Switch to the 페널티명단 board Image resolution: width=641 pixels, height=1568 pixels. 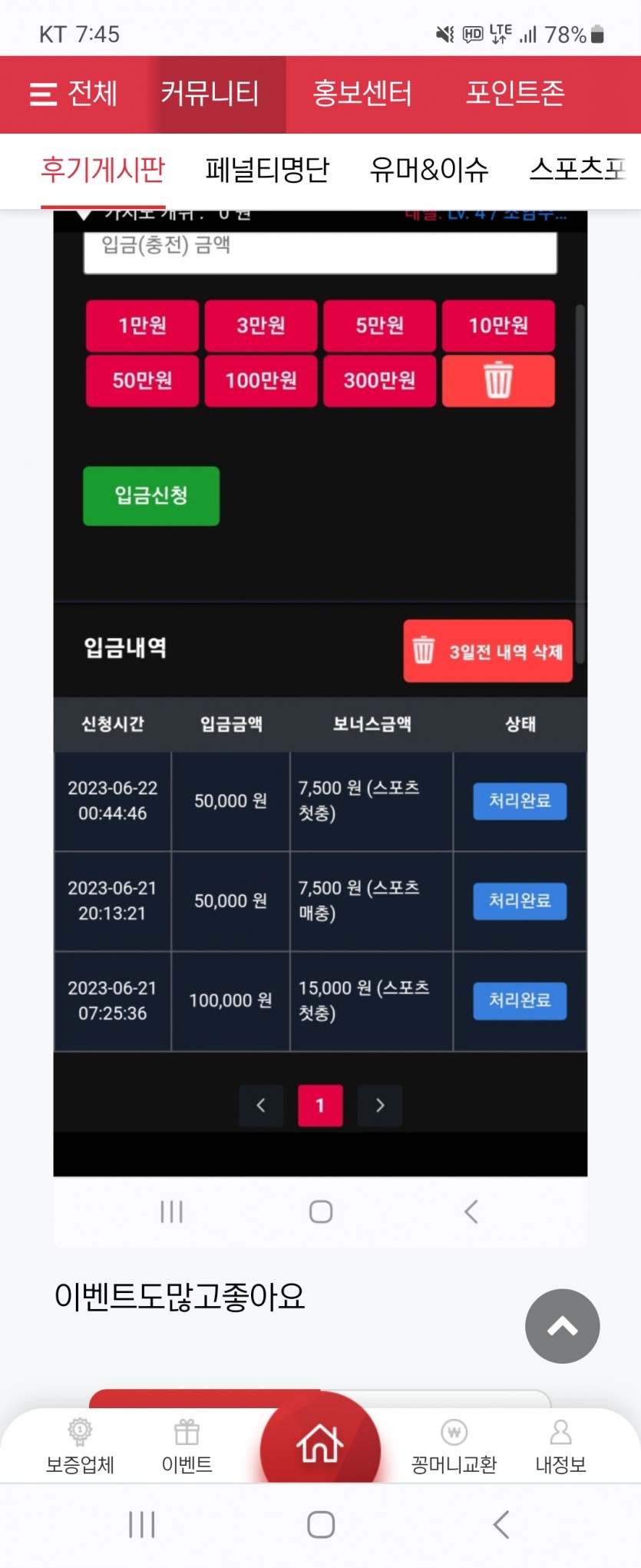pyautogui.click(x=267, y=169)
